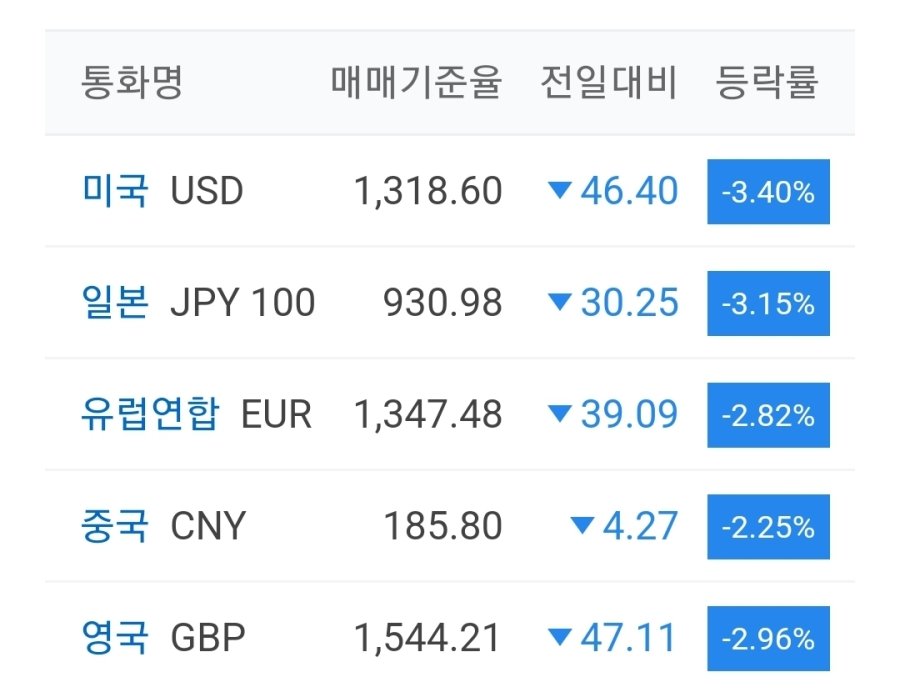This screenshot has width=900, height=692.
Task: Open the 일본 JPY 100 exchange rate
Action: pyautogui.click(x=198, y=302)
